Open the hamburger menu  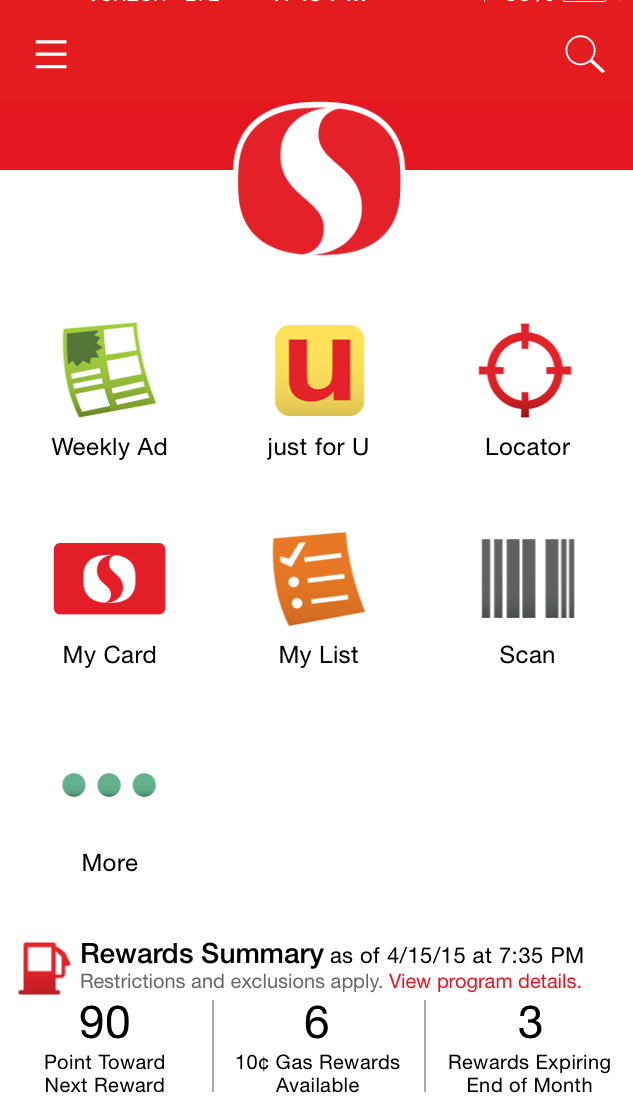(x=51, y=54)
